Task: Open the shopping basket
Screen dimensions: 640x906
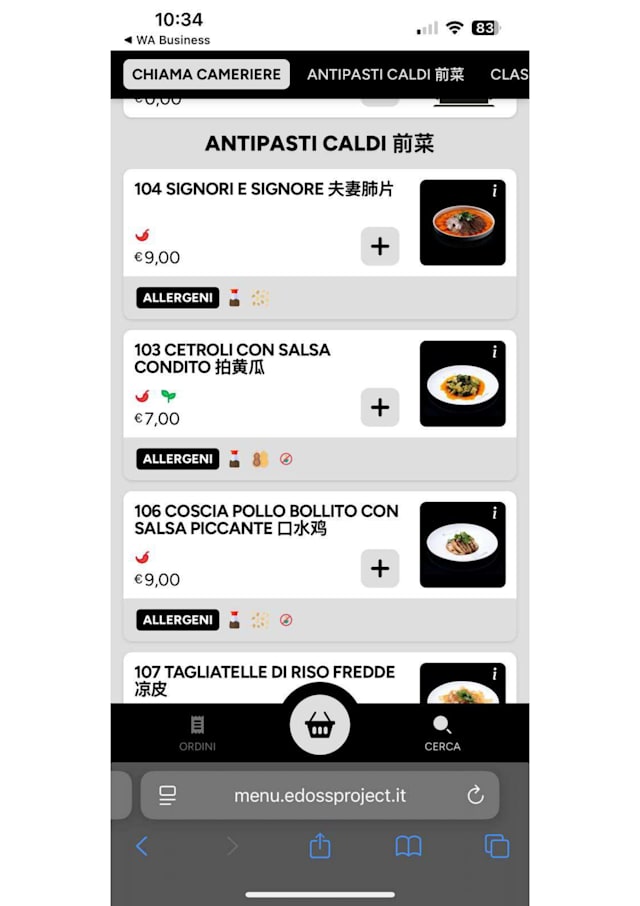Action: coord(320,726)
